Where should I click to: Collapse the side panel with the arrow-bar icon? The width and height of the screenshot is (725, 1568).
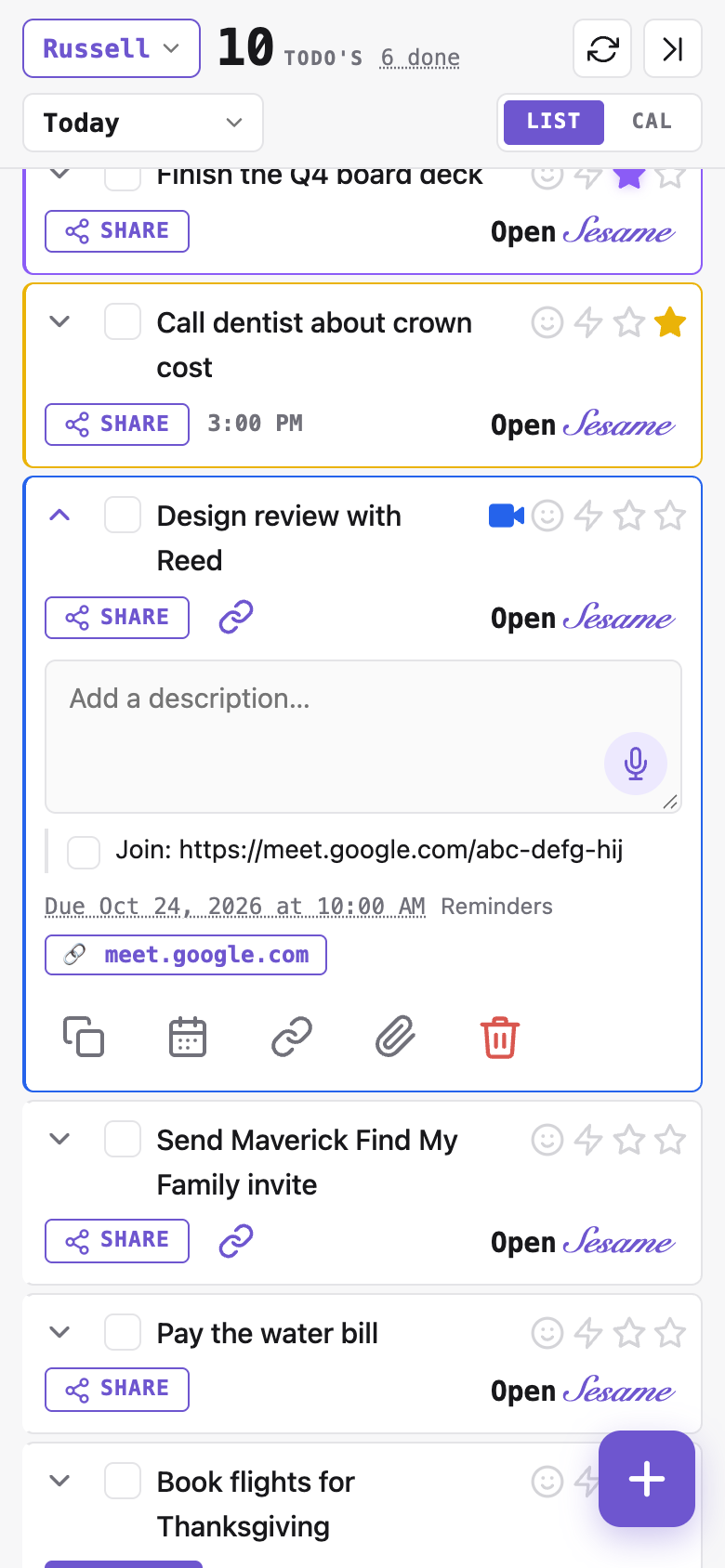(673, 48)
